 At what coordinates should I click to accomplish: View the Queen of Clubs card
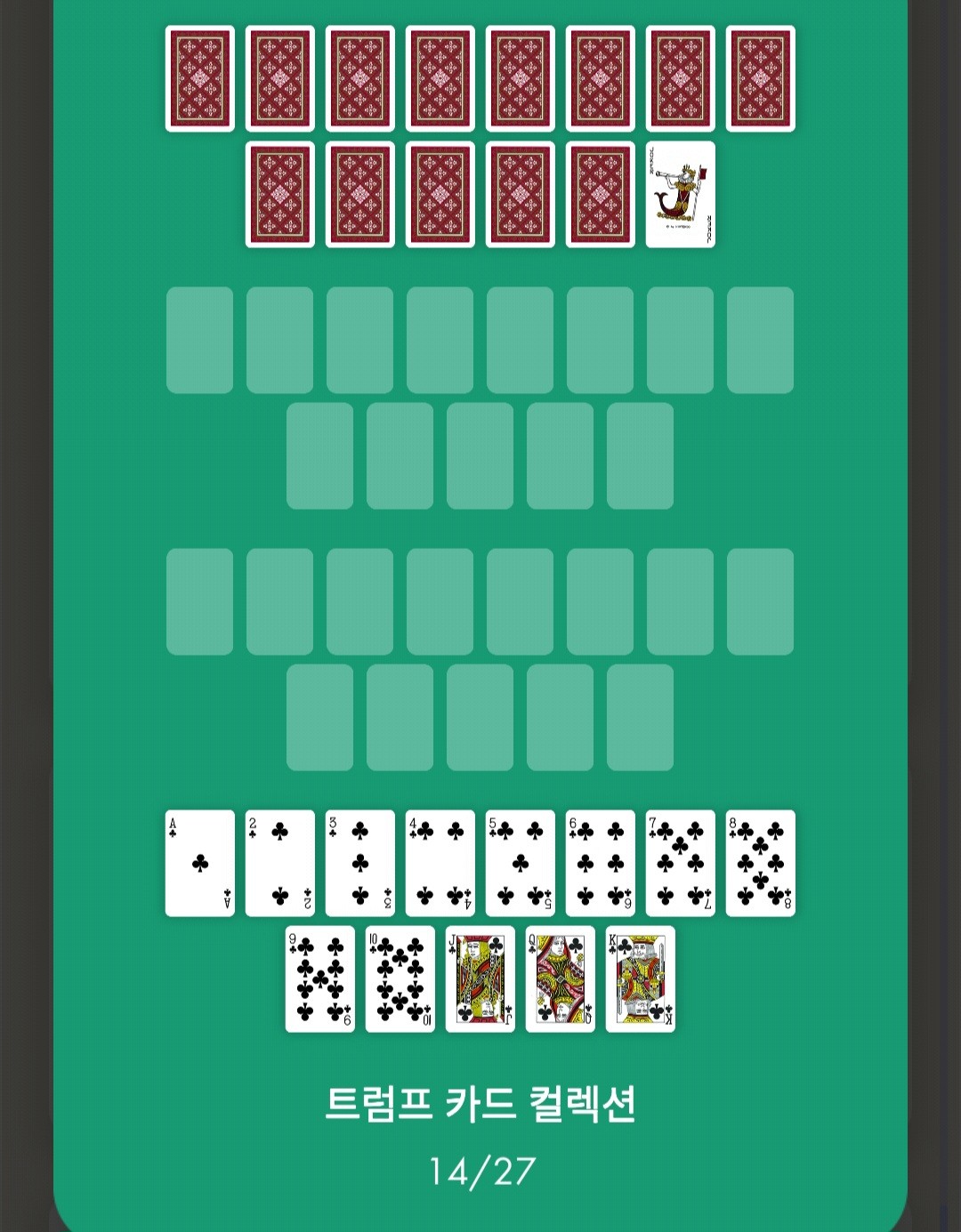point(561,978)
